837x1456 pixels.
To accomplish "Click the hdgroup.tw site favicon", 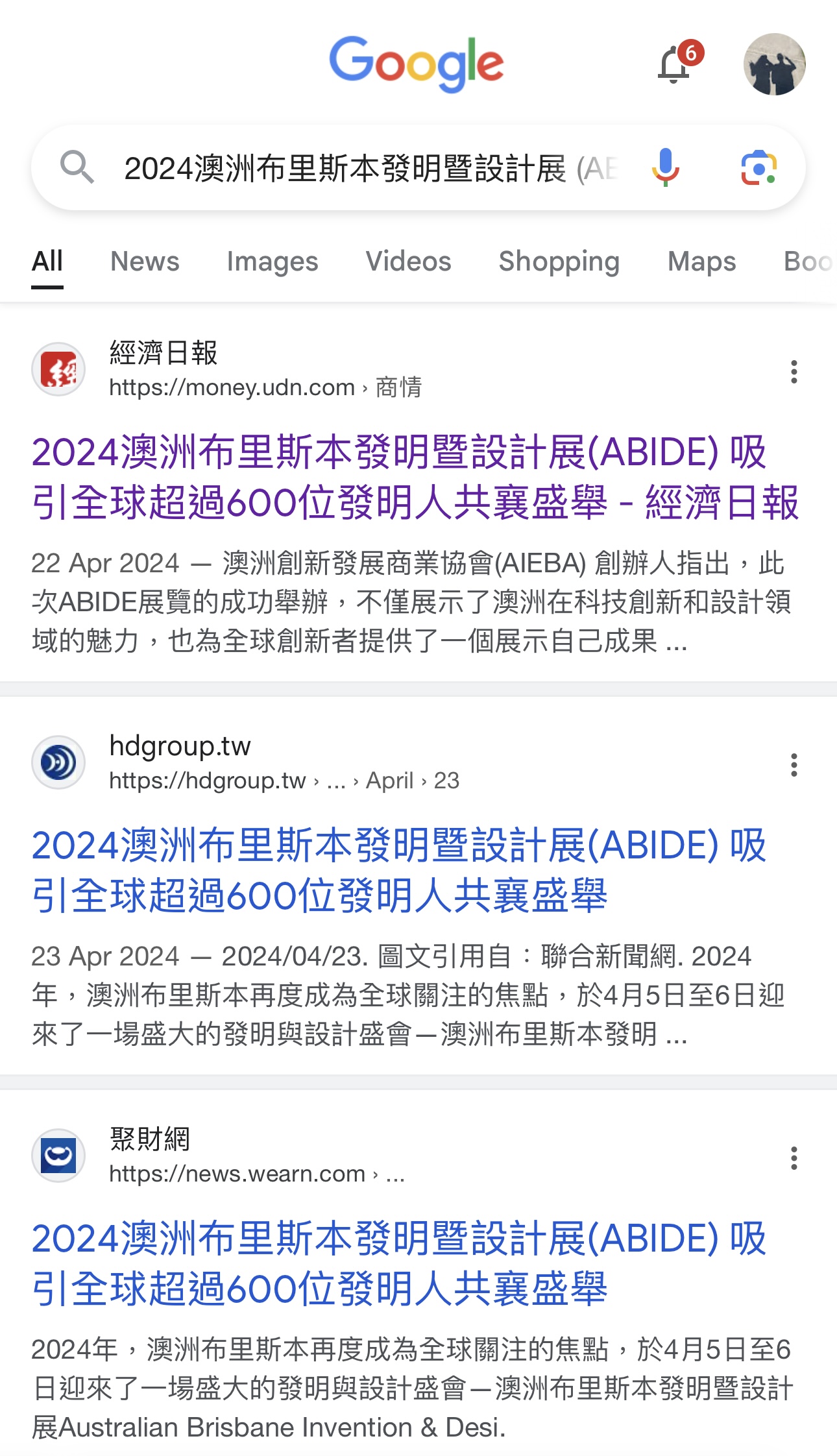I will pyautogui.click(x=58, y=762).
